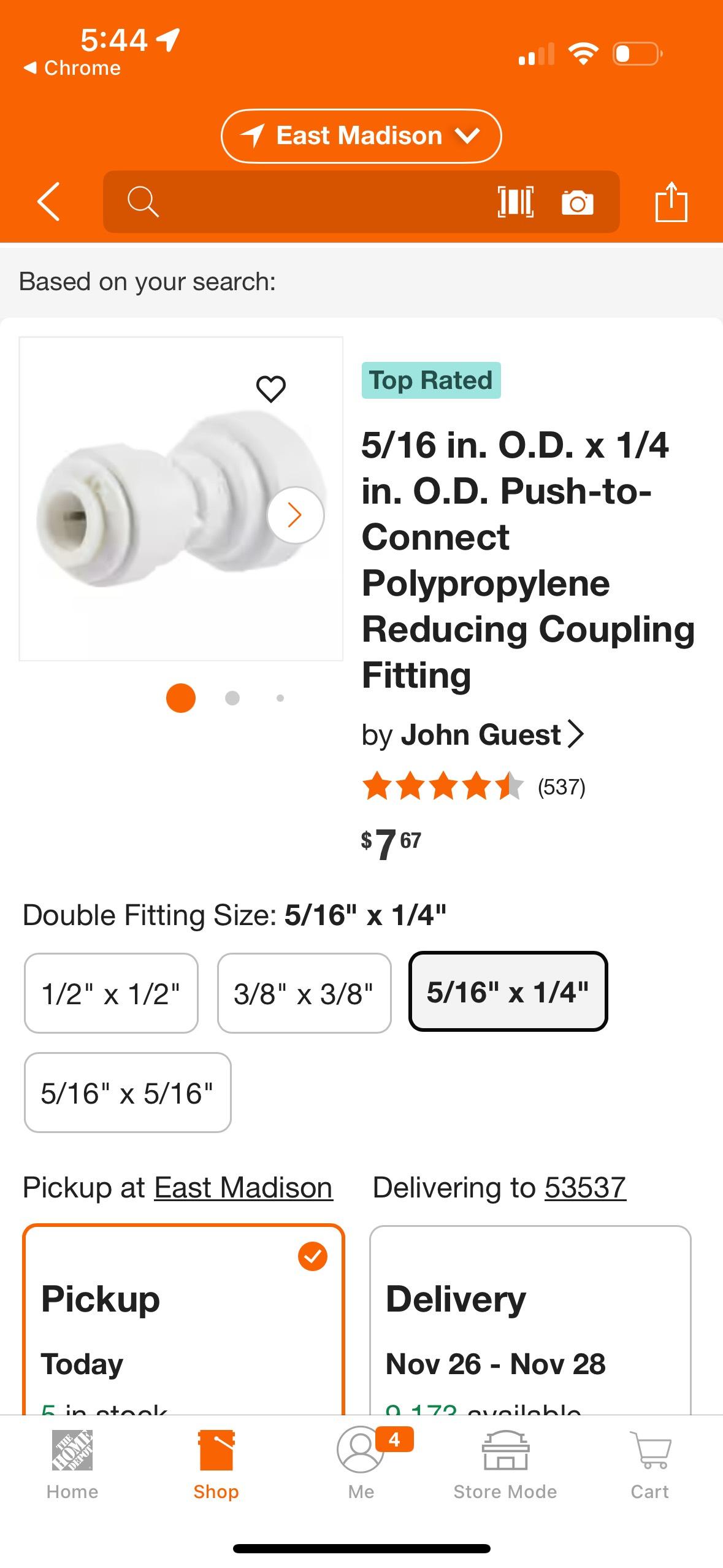Go back with the top arrow

point(48,201)
